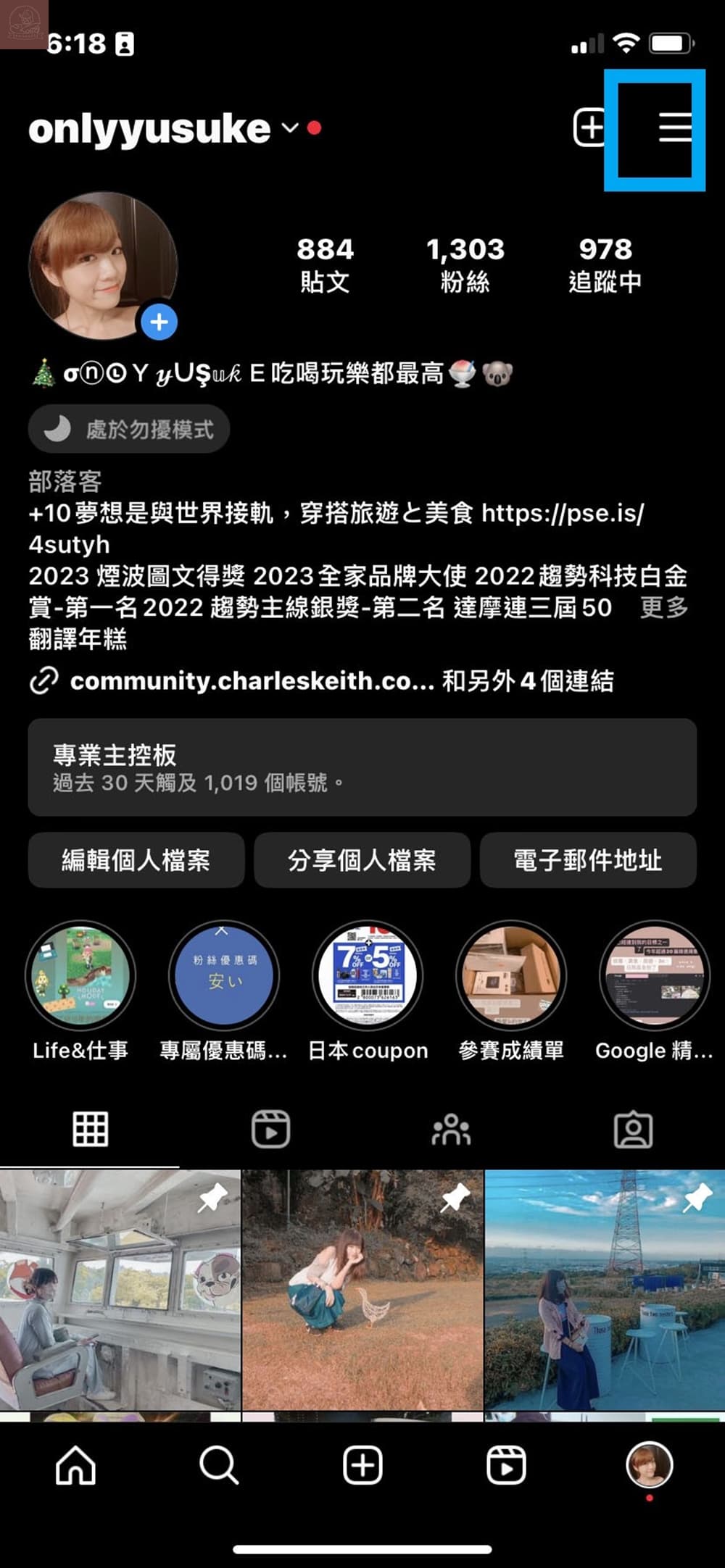Tap the 電子郵件地址 button
Screen dimensions: 725x1568
(587, 860)
